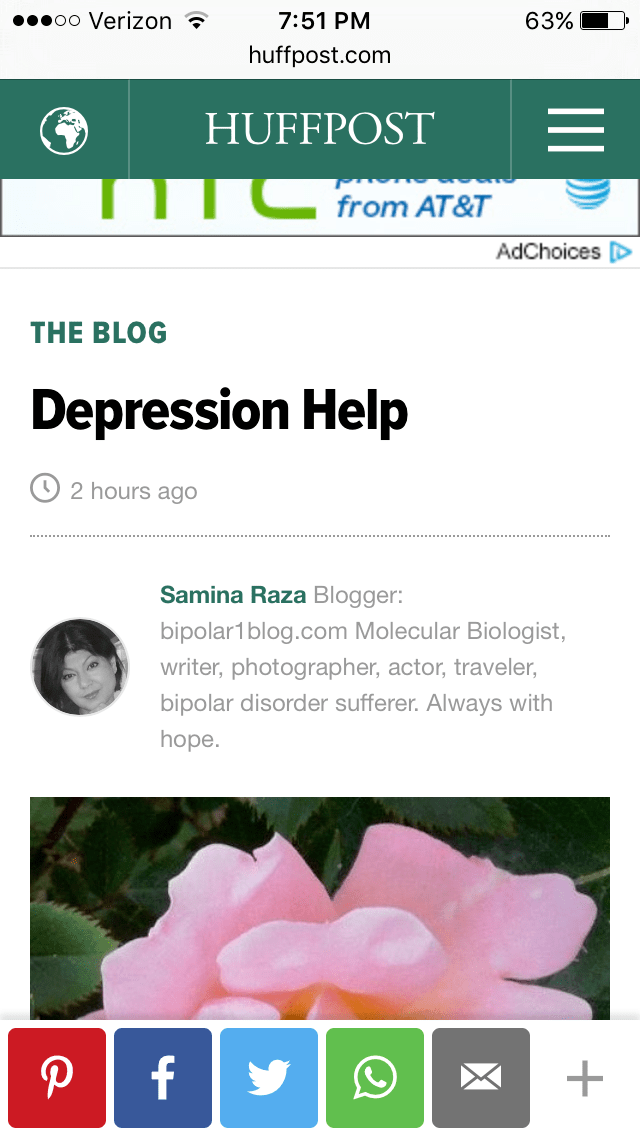Show more sharing options
This screenshot has height=1136, width=640.
pyautogui.click(x=585, y=1078)
